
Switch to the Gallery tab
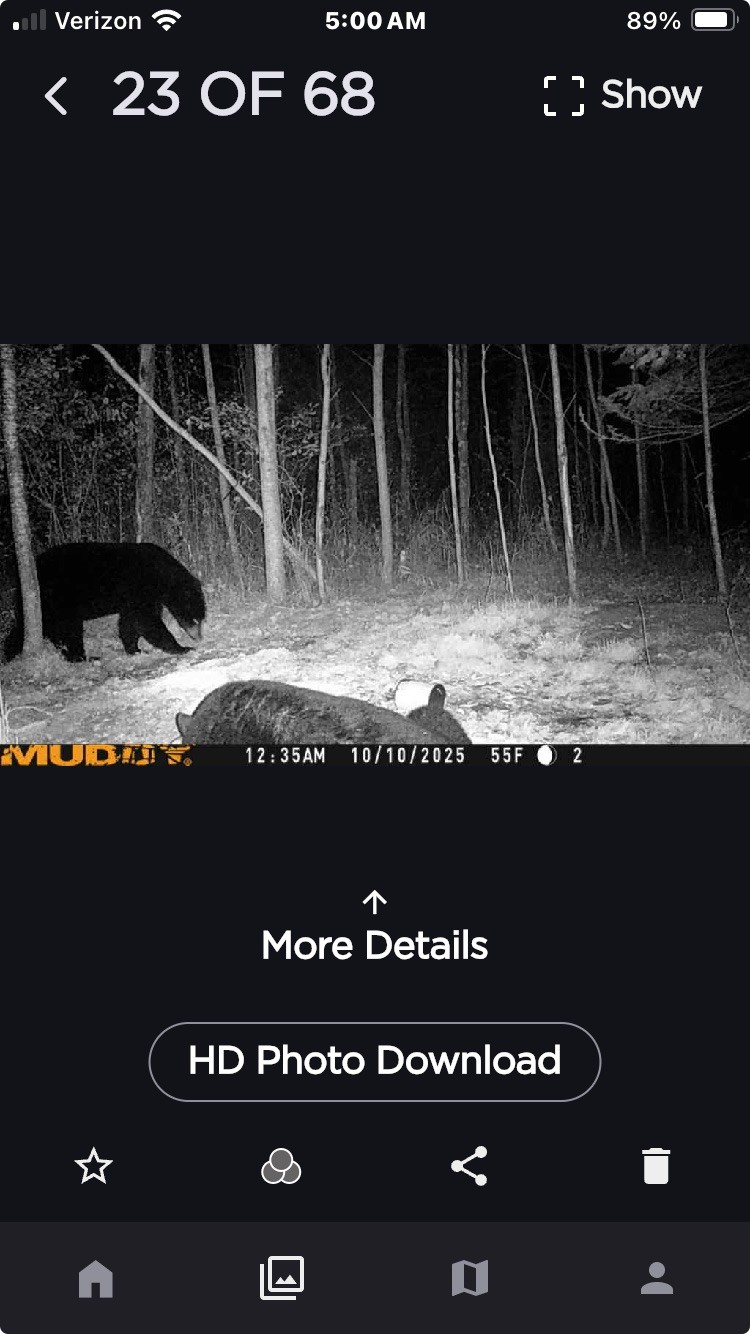click(x=282, y=1278)
